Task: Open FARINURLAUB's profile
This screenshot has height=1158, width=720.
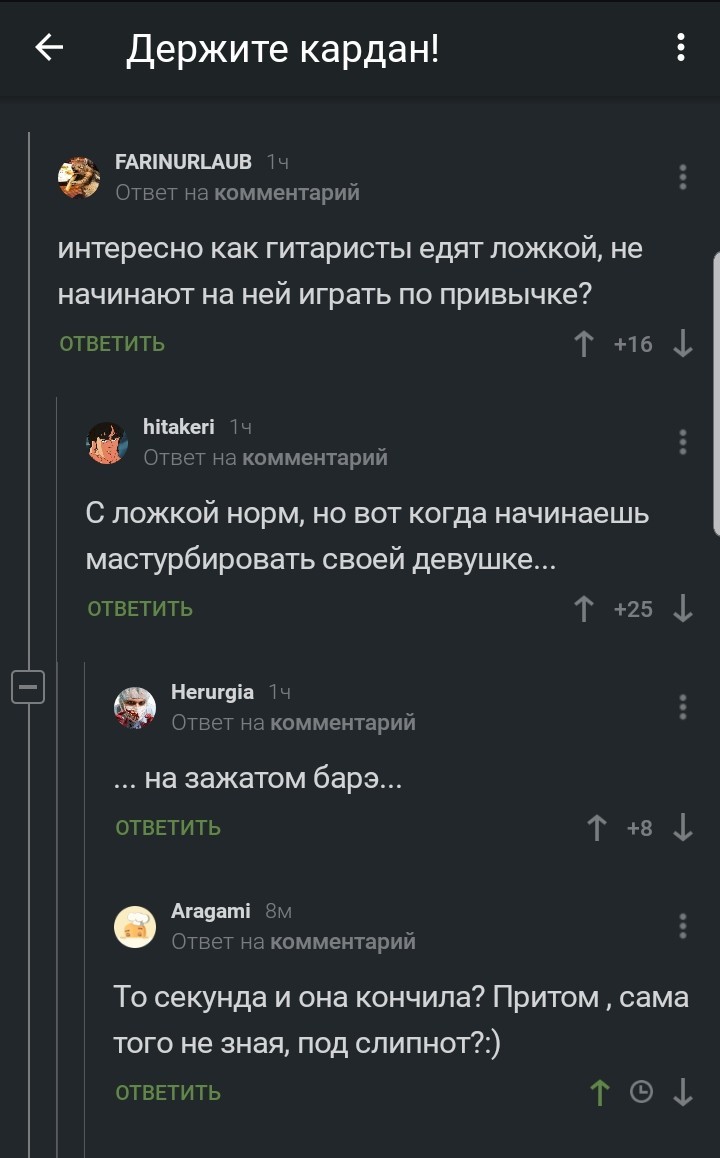Action: (x=183, y=162)
